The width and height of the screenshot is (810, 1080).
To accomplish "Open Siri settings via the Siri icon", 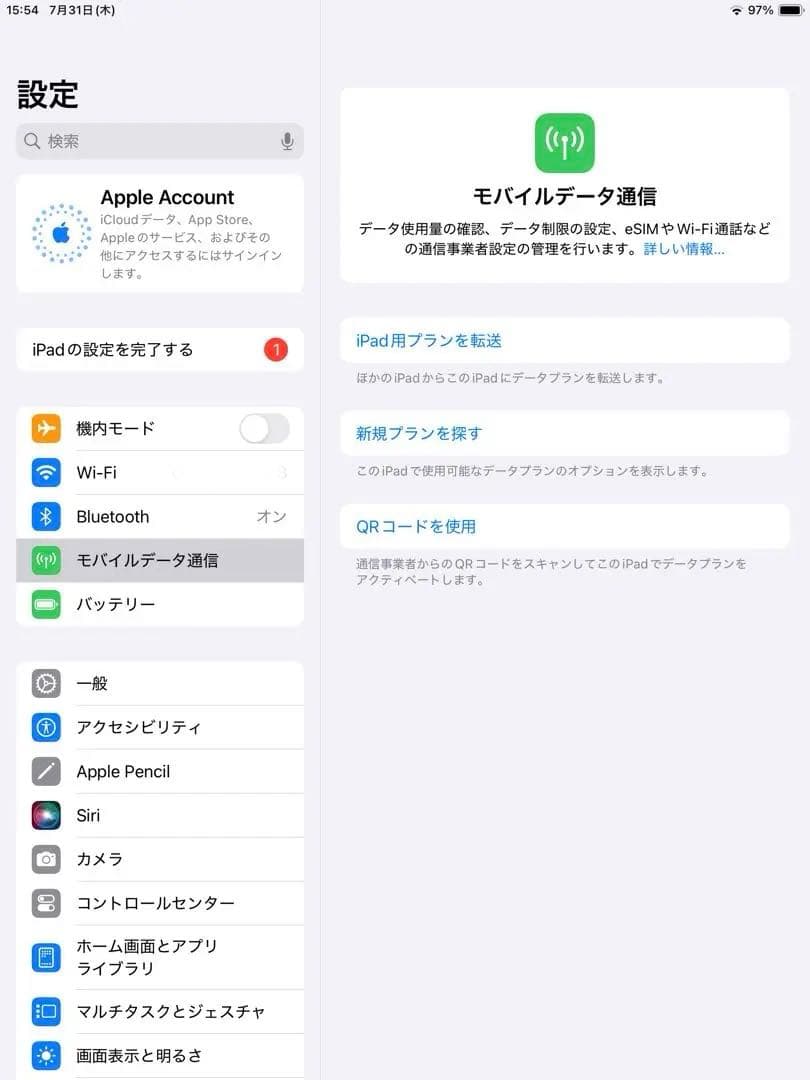I will pyautogui.click(x=44, y=815).
